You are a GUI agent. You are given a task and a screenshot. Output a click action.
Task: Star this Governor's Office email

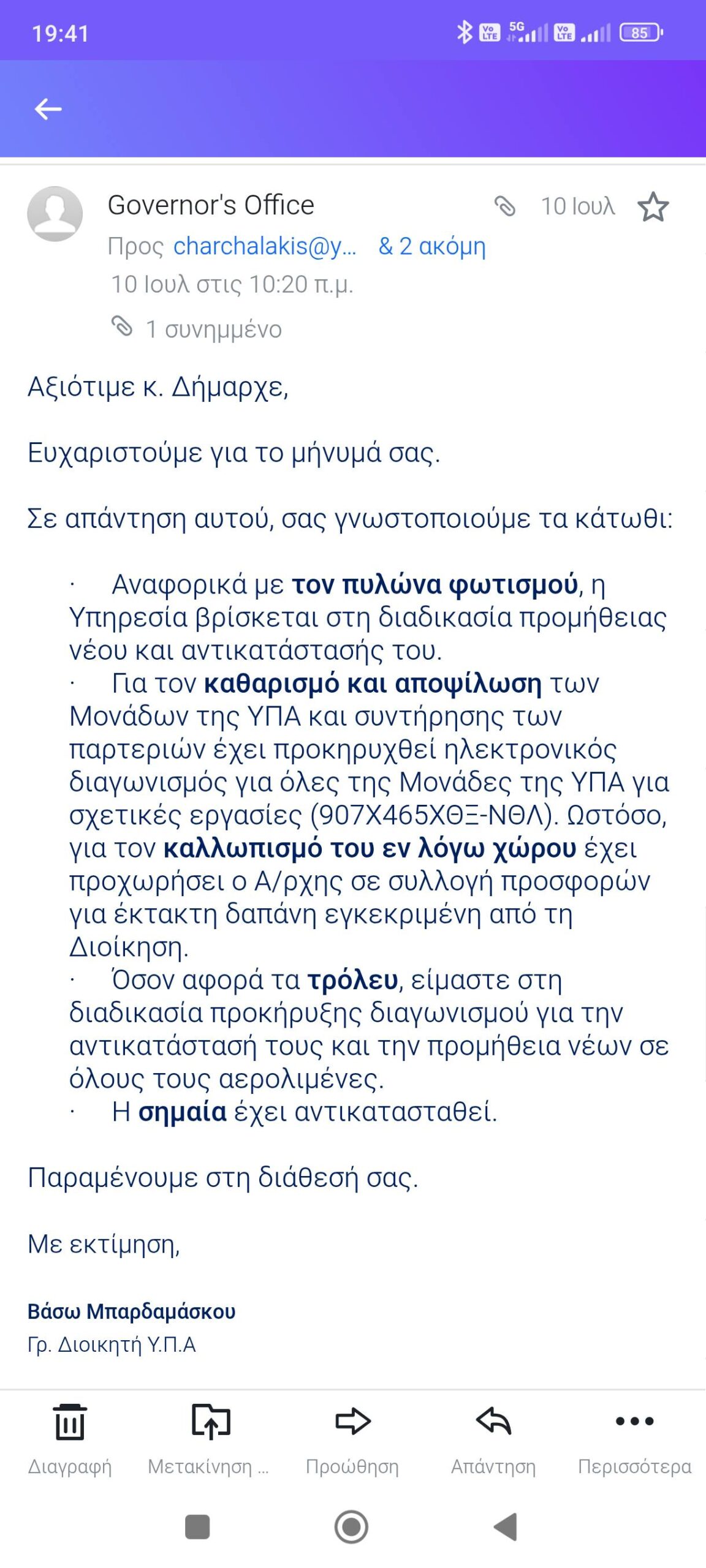point(653,207)
